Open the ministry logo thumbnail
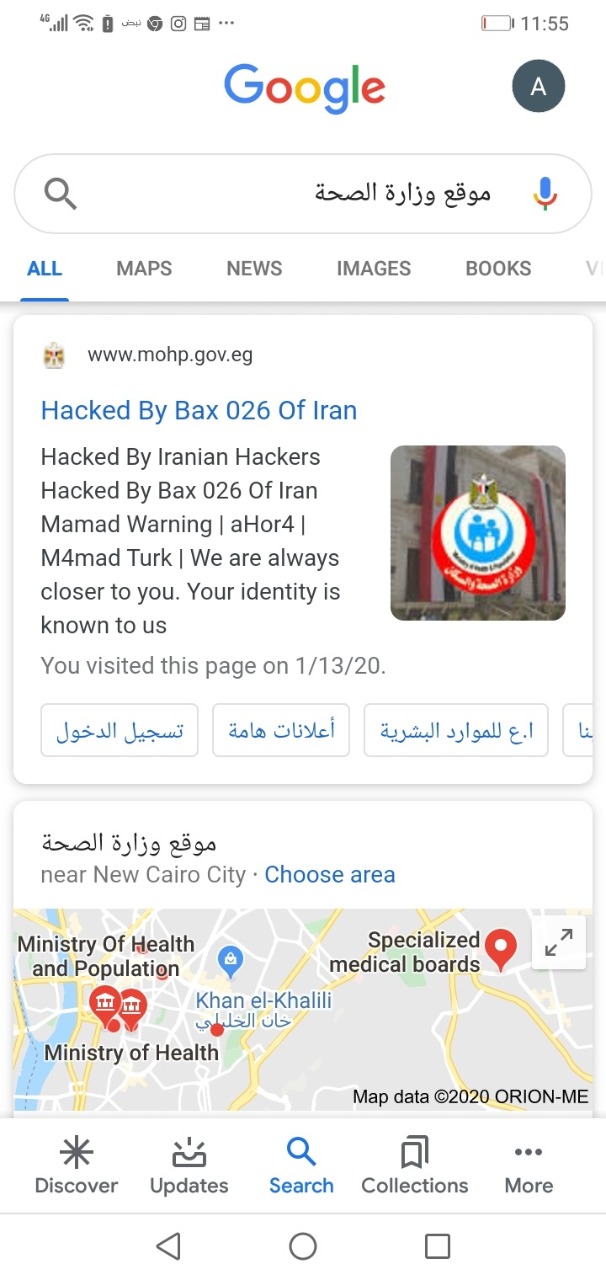Image resolution: width=606 pixels, height=1280 pixels. point(477,533)
